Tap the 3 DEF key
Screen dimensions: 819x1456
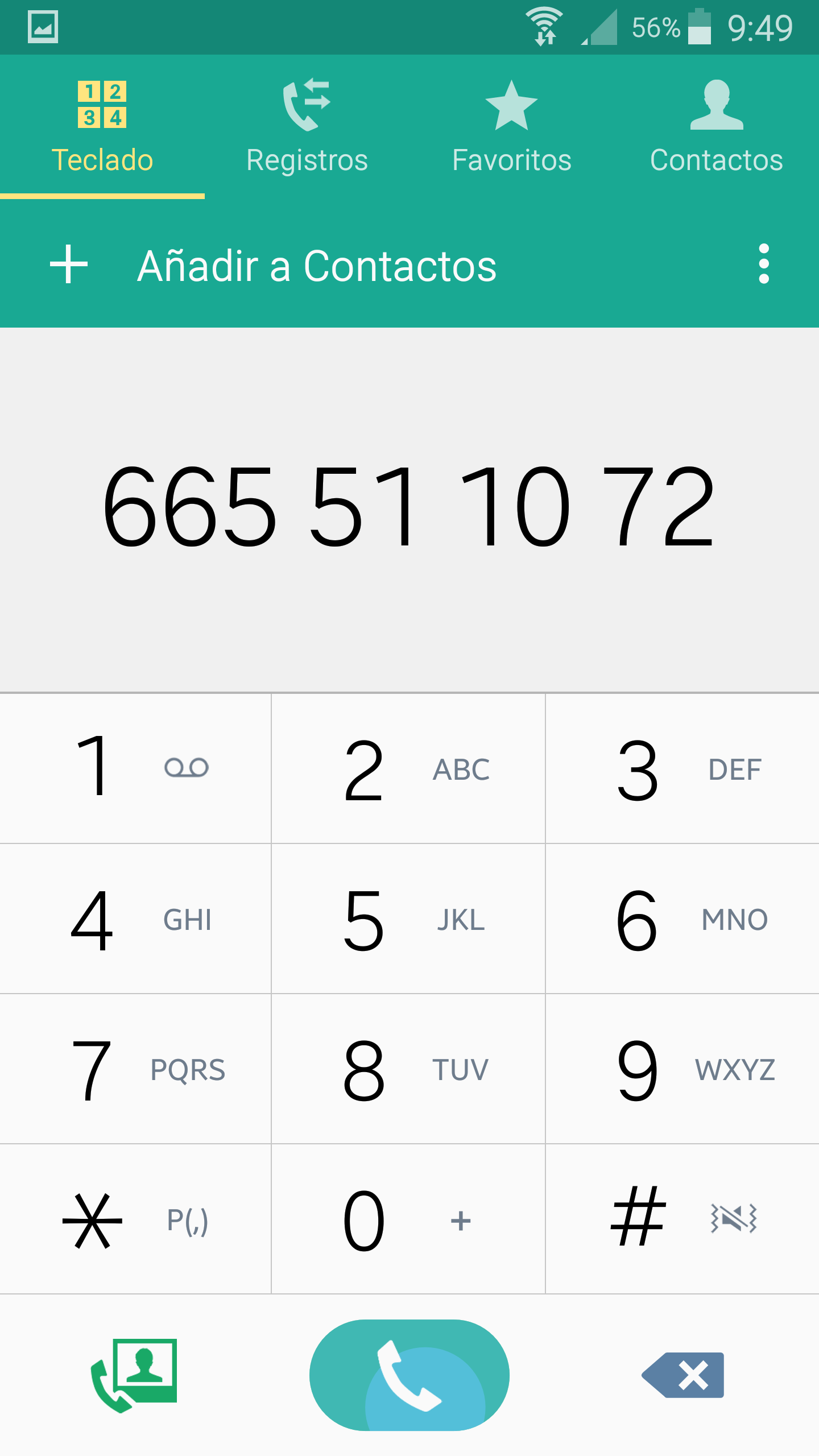click(682, 768)
